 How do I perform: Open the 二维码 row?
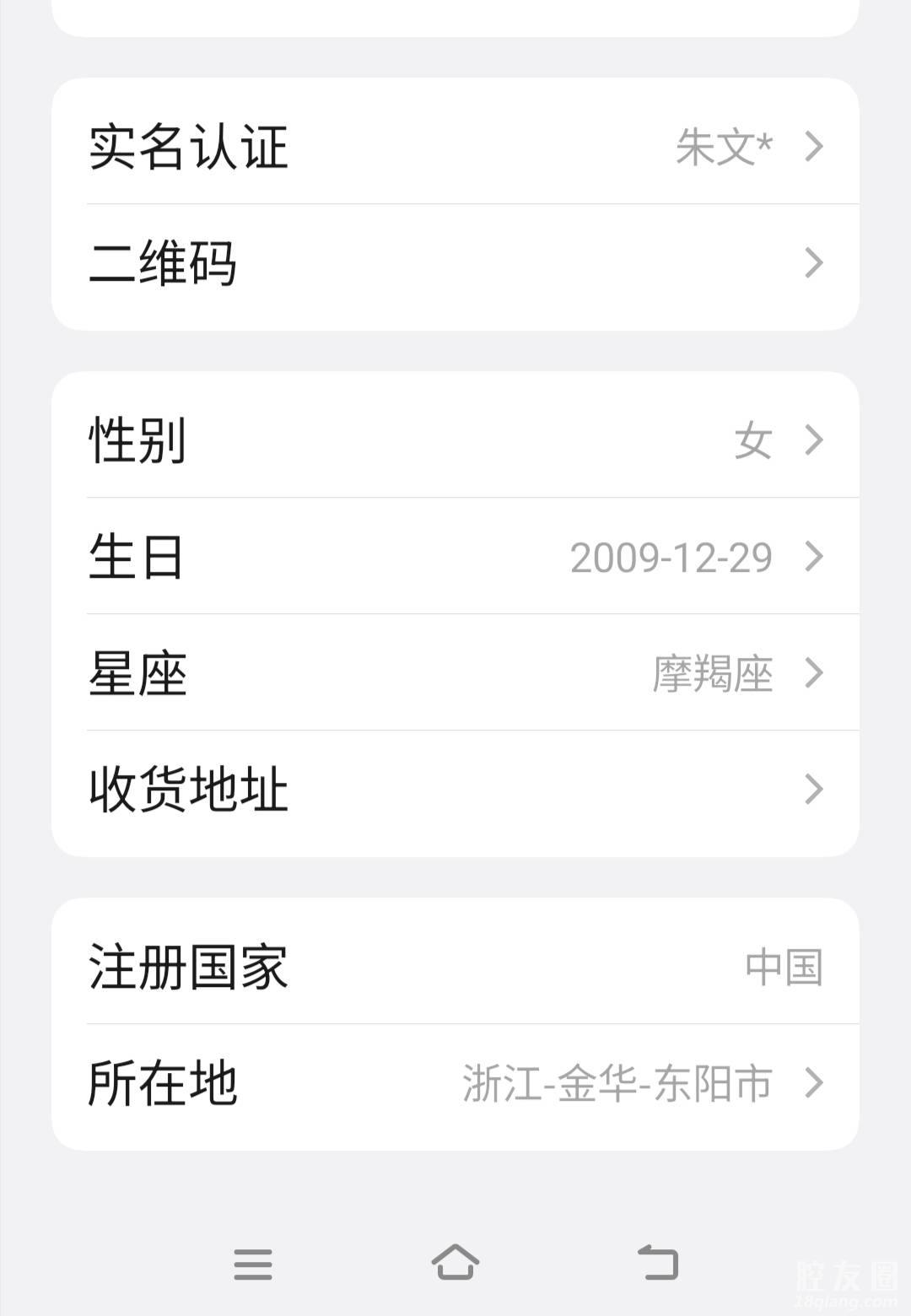(455, 263)
